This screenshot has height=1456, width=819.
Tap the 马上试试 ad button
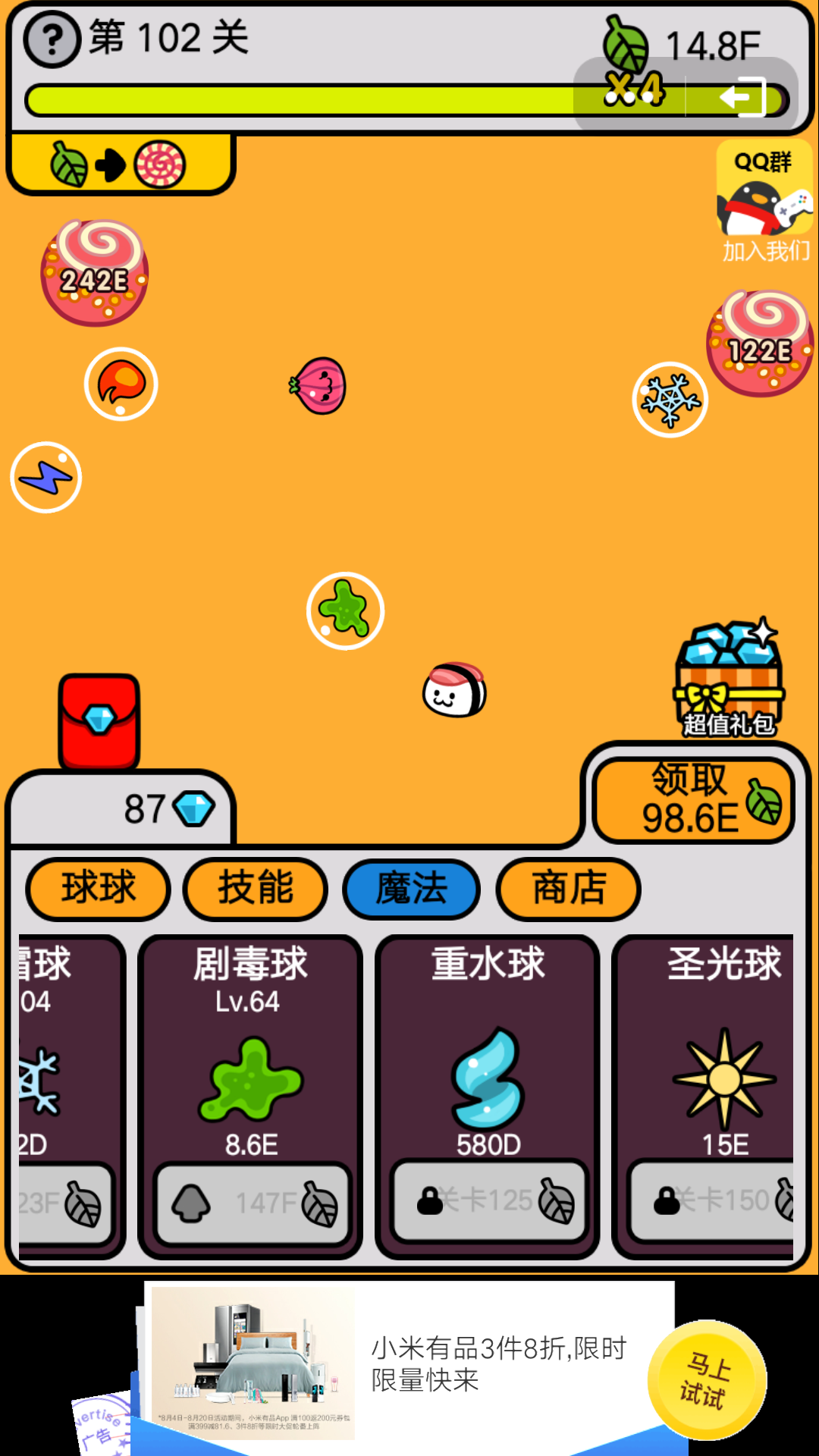[x=706, y=1379]
